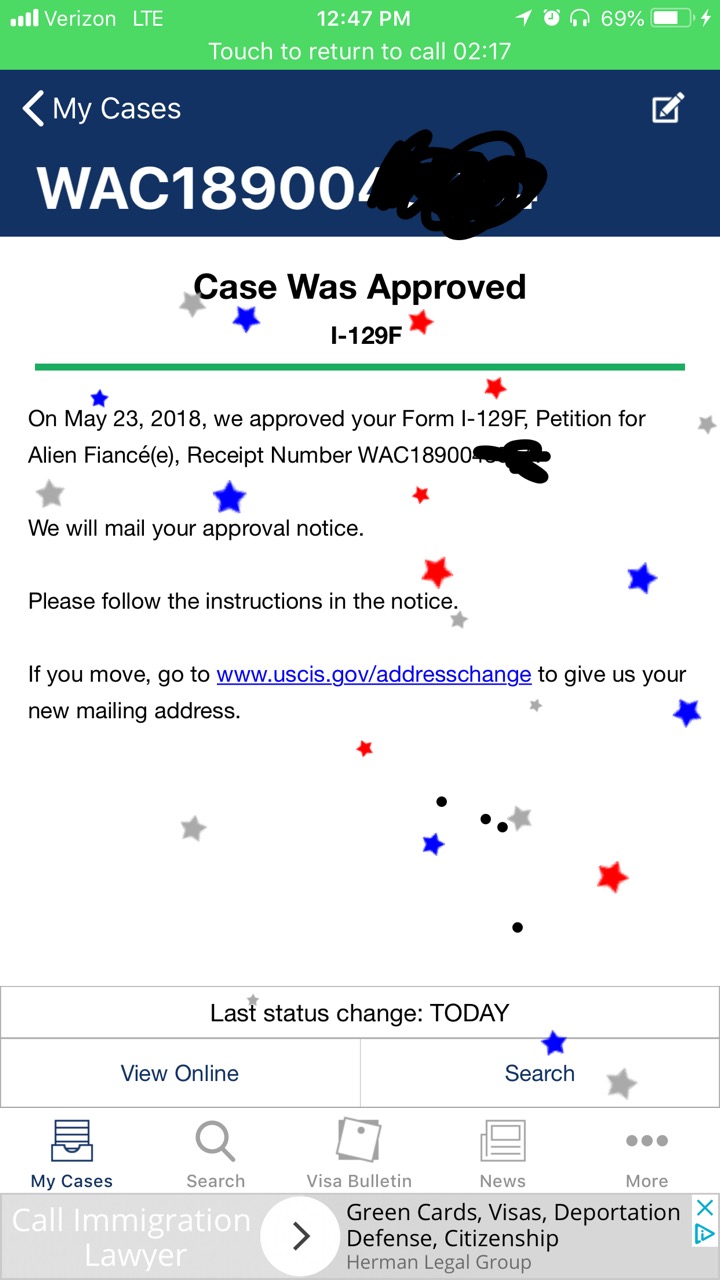Open the More tab

point(646,1154)
